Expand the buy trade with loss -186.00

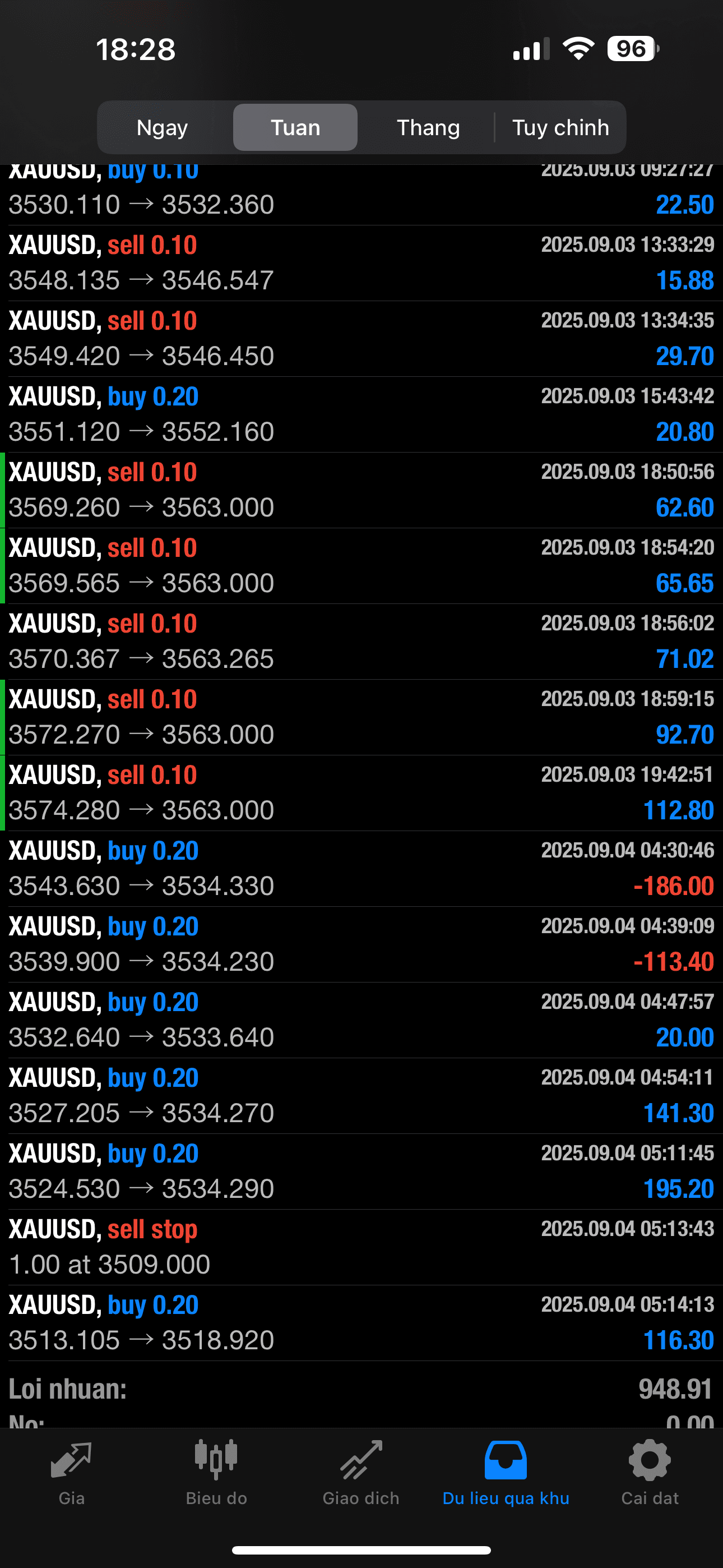361,869
